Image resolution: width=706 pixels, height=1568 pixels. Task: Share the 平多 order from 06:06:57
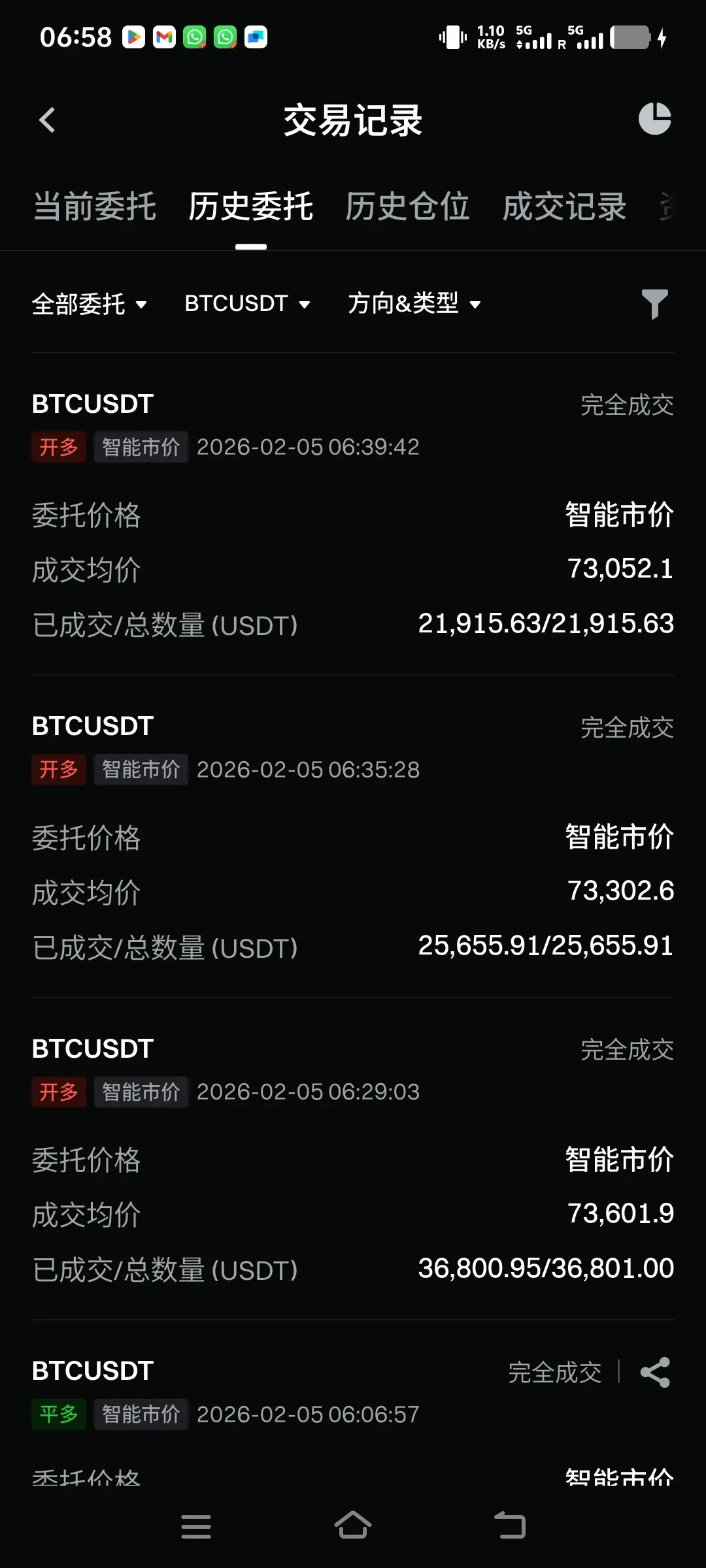655,1372
